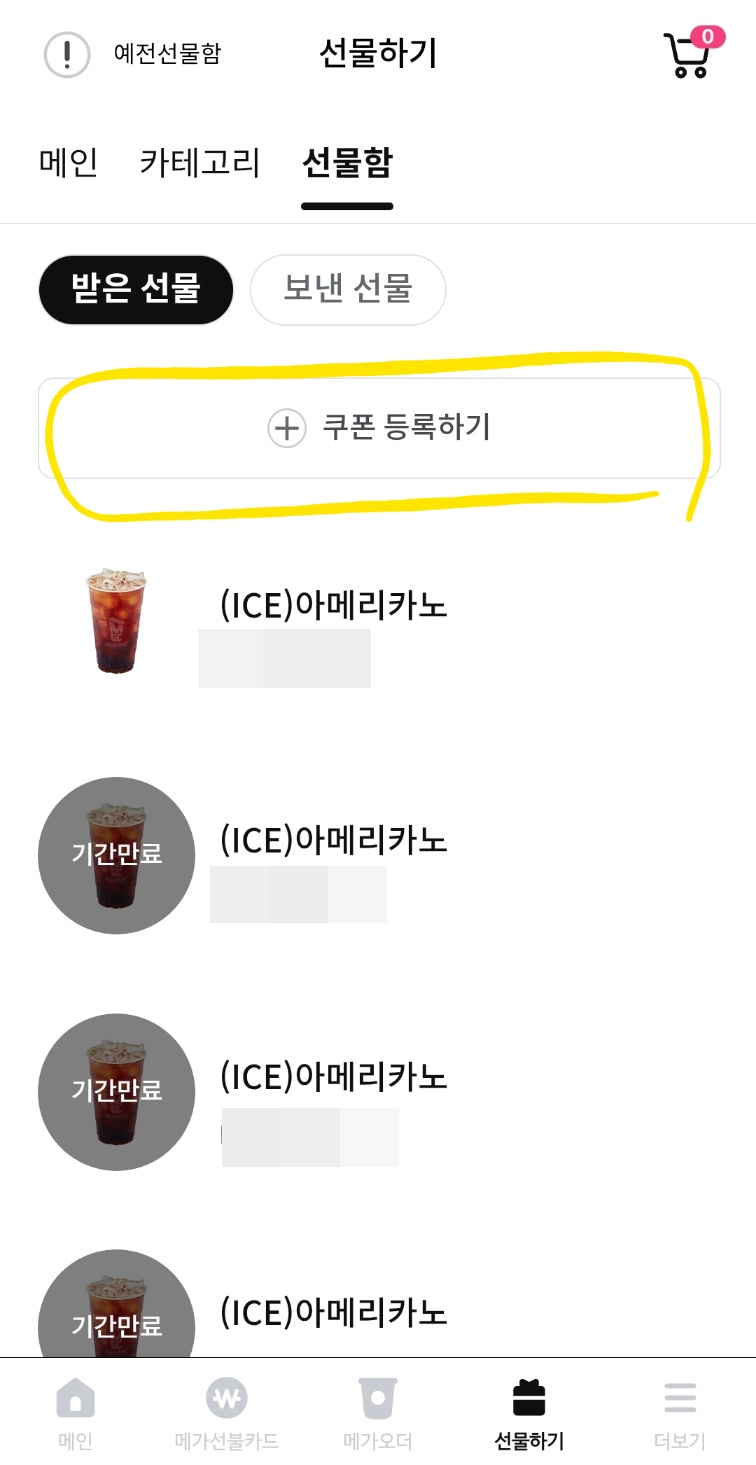Image resolution: width=756 pixels, height=1465 pixels.
Task: Show 보낸 선물 list
Action: (348, 290)
